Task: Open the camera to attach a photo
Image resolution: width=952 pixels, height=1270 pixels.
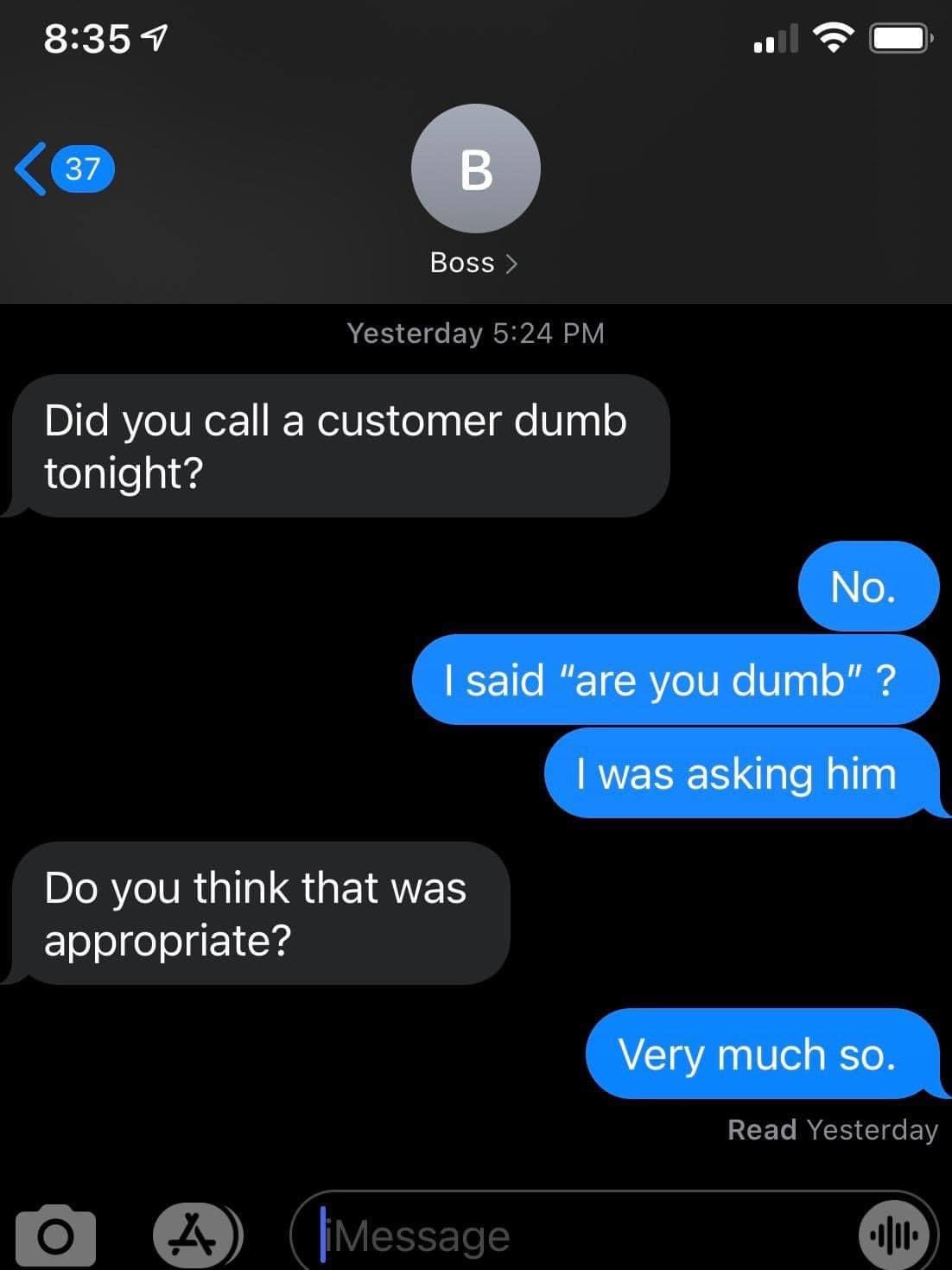Action: tap(56, 1235)
